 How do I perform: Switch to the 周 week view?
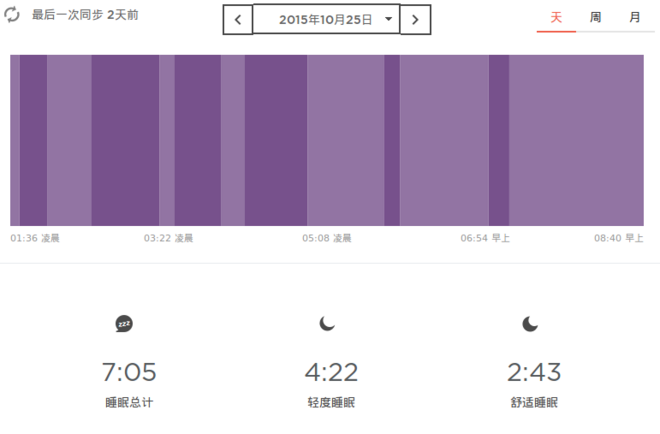pyautogui.click(x=596, y=18)
